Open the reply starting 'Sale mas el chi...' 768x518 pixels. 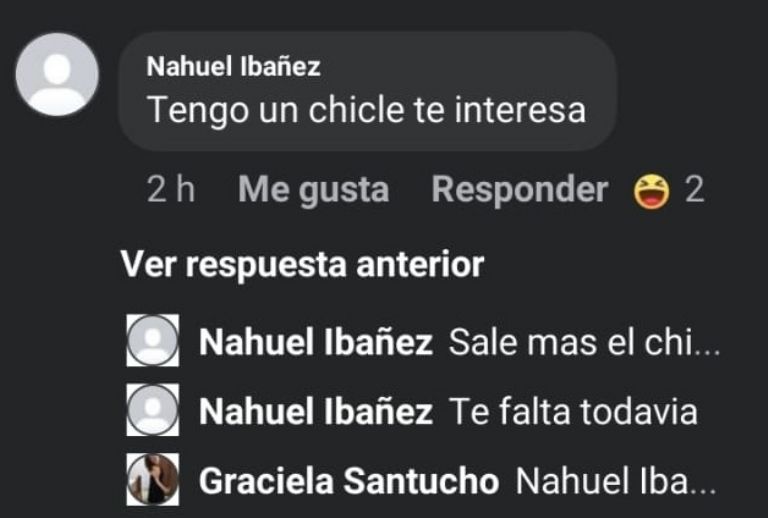pyautogui.click(x=584, y=342)
